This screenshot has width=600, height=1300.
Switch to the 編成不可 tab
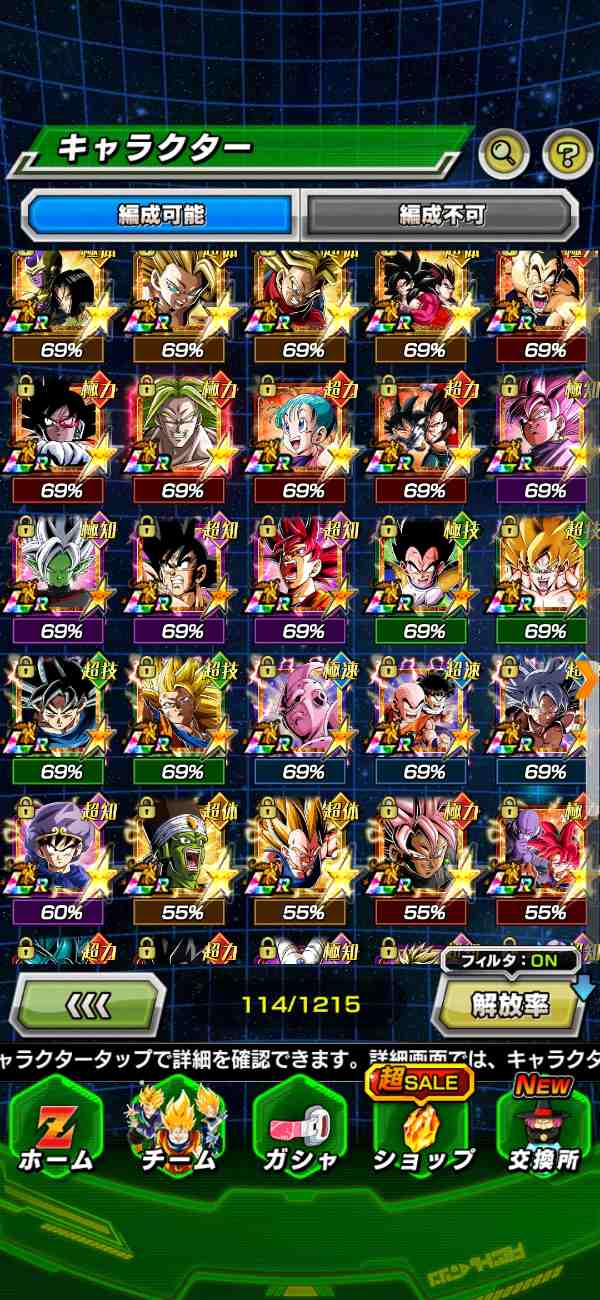(441, 213)
